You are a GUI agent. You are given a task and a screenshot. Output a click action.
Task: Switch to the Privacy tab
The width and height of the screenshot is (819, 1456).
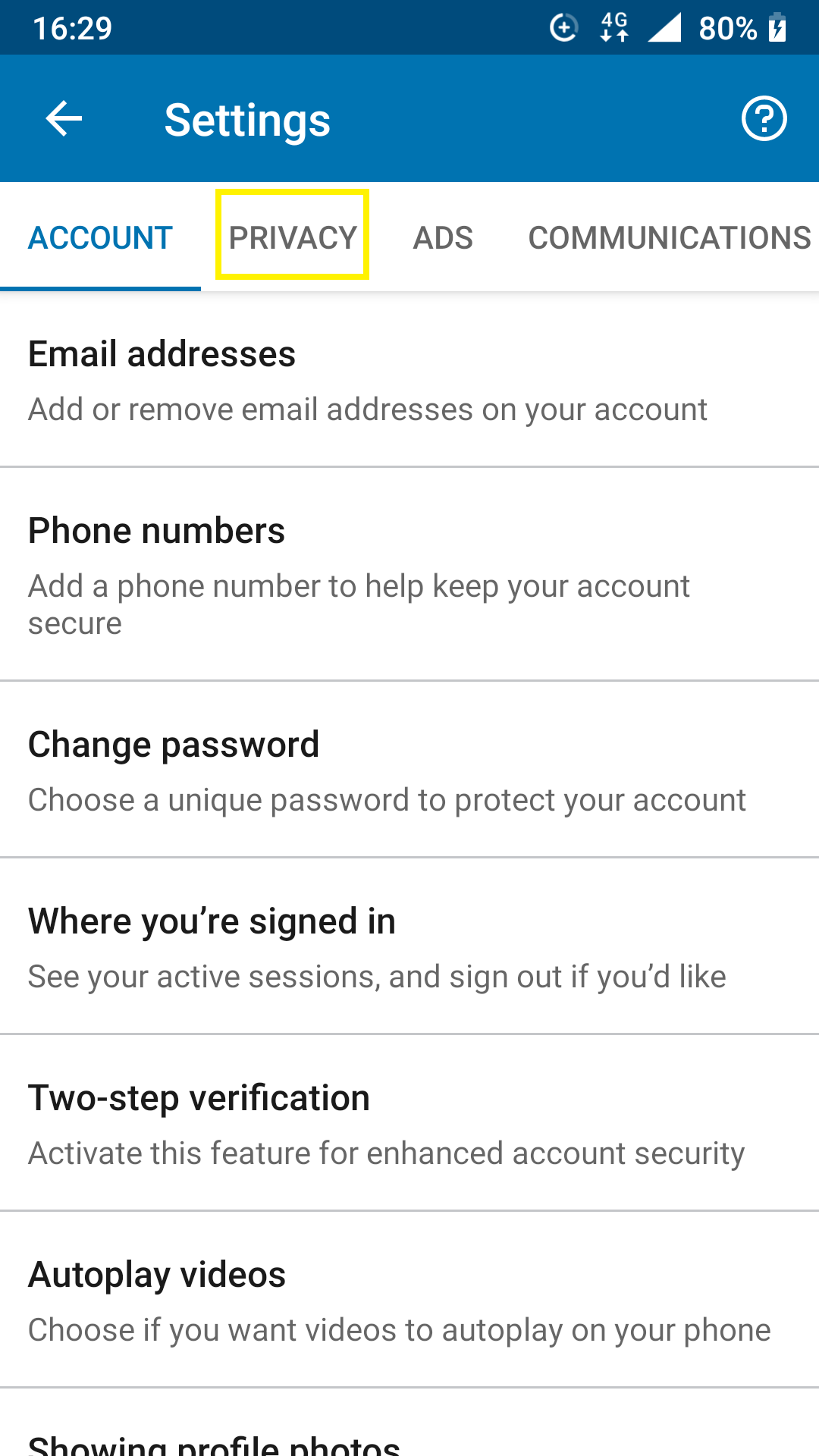(x=293, y=237)
